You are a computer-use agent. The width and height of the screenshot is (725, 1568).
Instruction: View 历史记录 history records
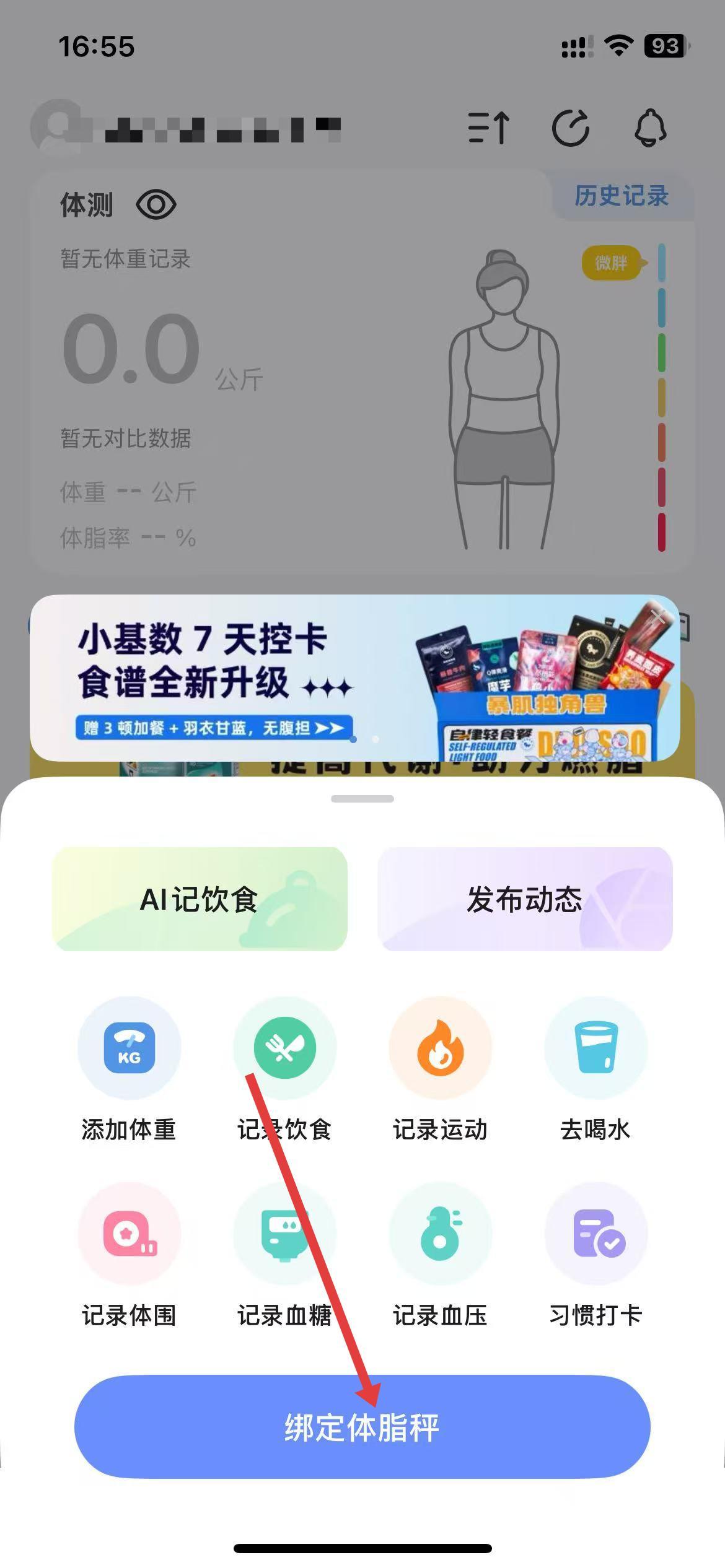tap(621, 196)
